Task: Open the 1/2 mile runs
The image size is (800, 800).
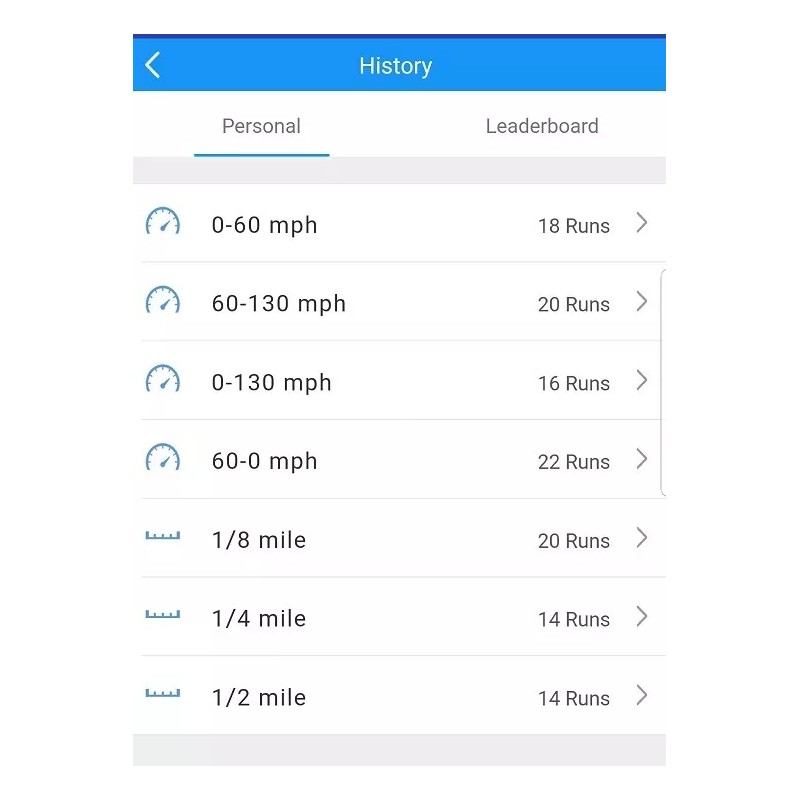Action: coord(398,697)
